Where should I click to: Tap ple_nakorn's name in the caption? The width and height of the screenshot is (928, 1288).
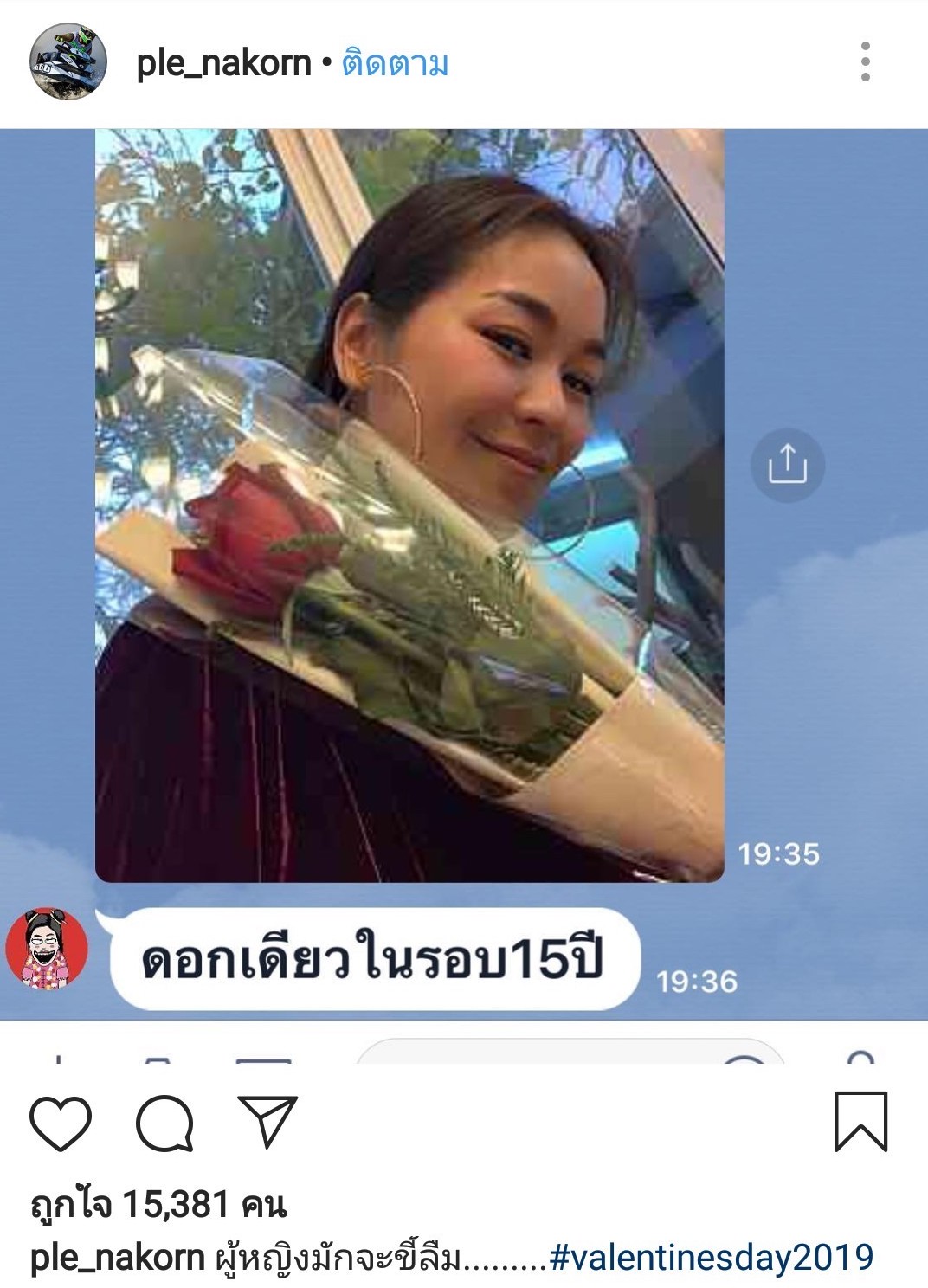[x=118, y=1258]
